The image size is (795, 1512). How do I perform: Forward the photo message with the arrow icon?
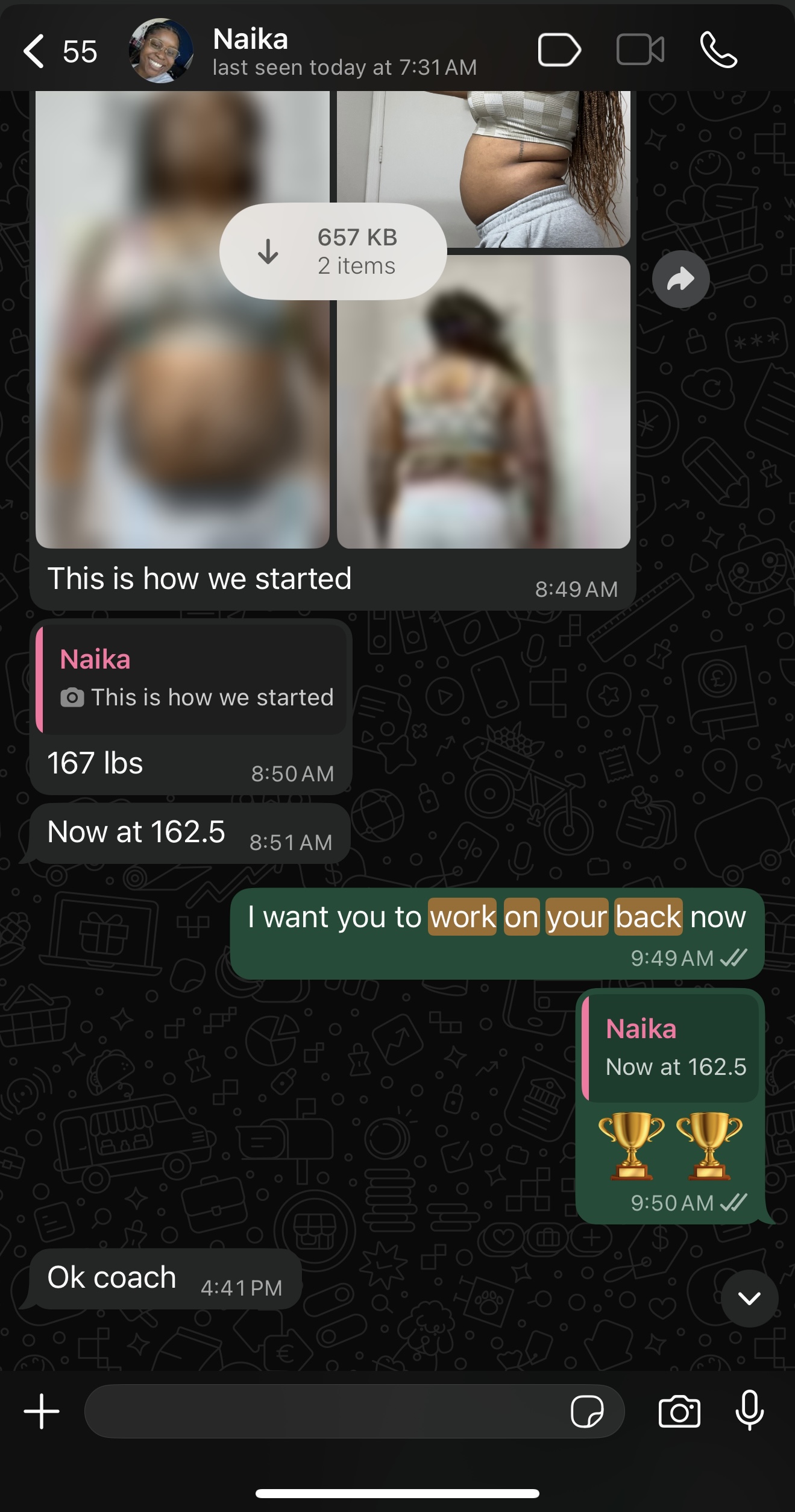tap(680, 279)
